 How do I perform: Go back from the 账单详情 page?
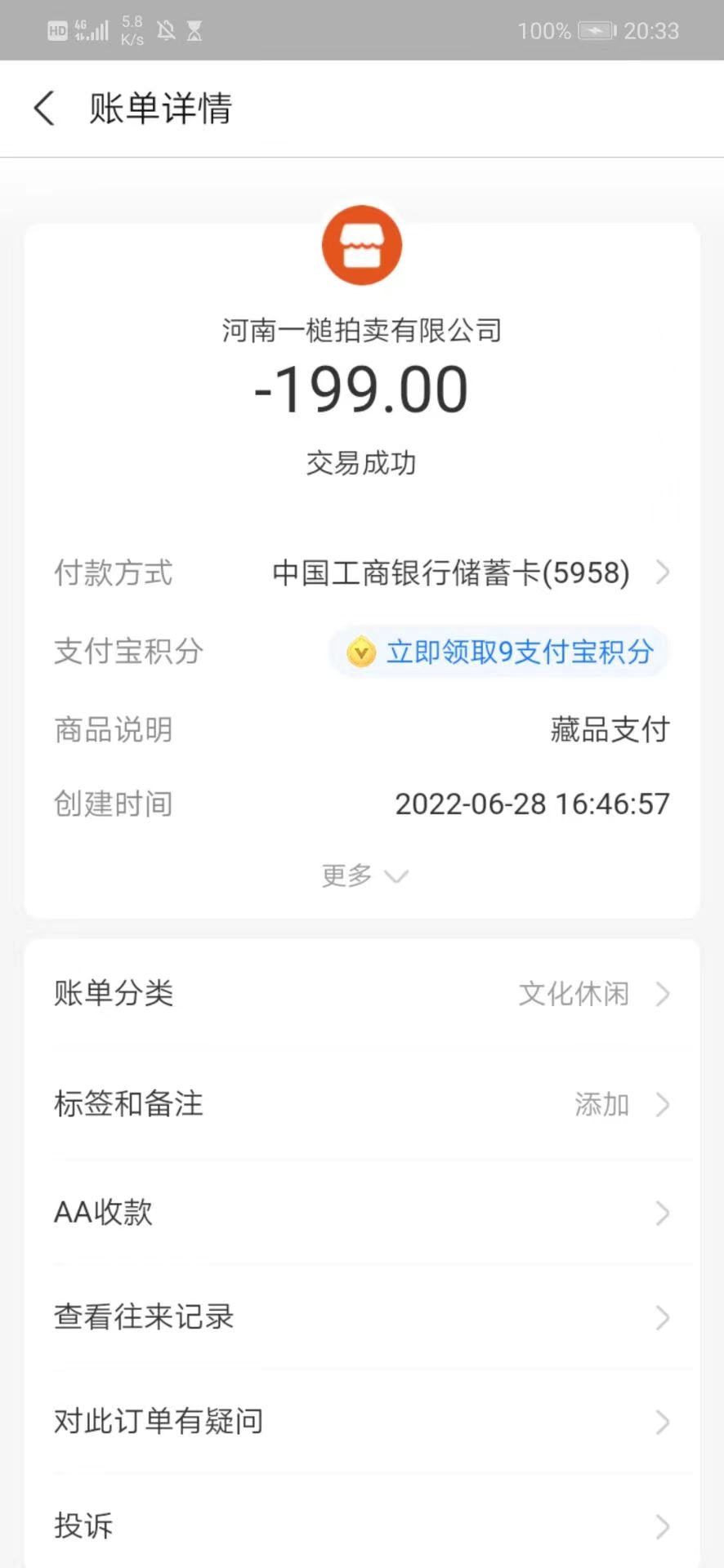click(x=45, y=109)
